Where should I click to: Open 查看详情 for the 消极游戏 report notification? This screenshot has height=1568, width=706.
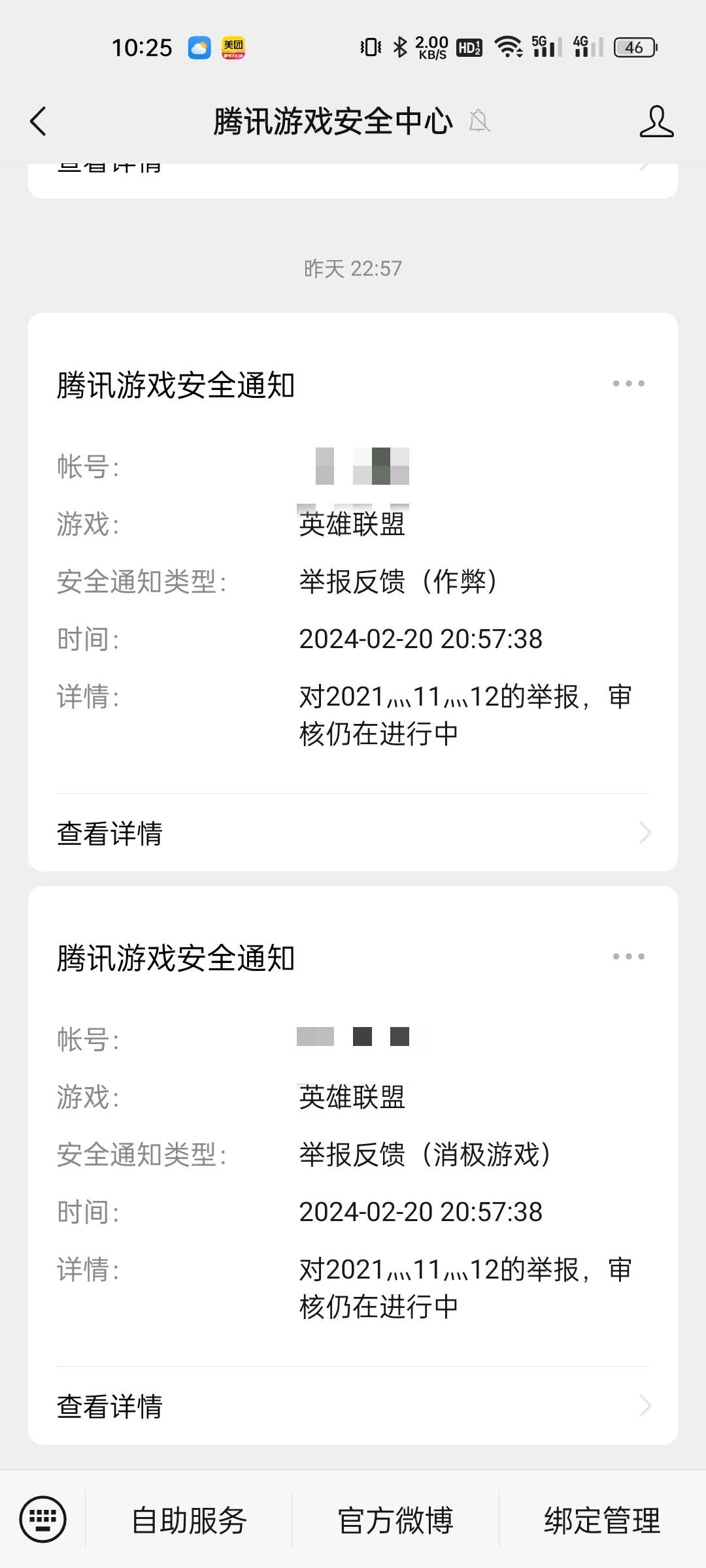353,1406
